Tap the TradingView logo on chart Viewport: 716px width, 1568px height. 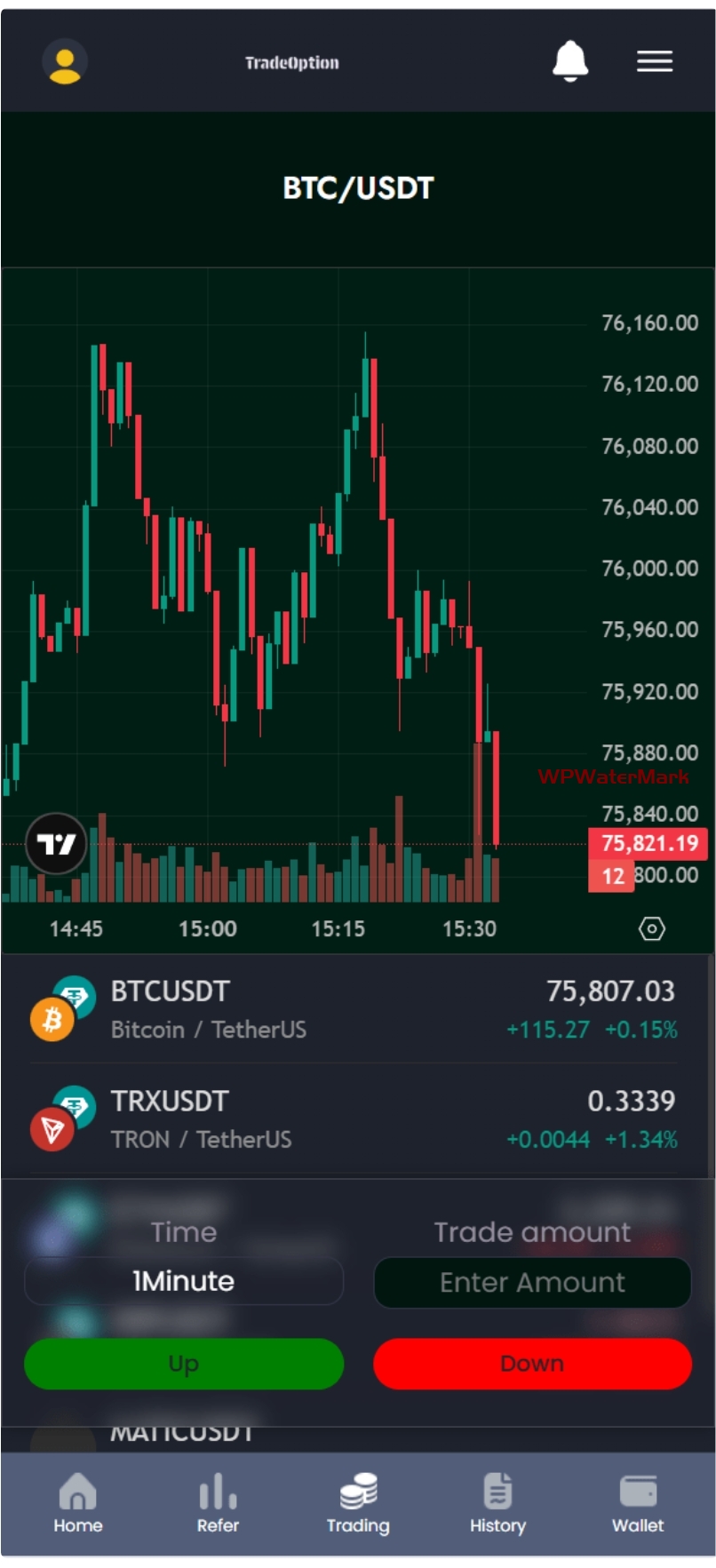(x=56, y=843)
